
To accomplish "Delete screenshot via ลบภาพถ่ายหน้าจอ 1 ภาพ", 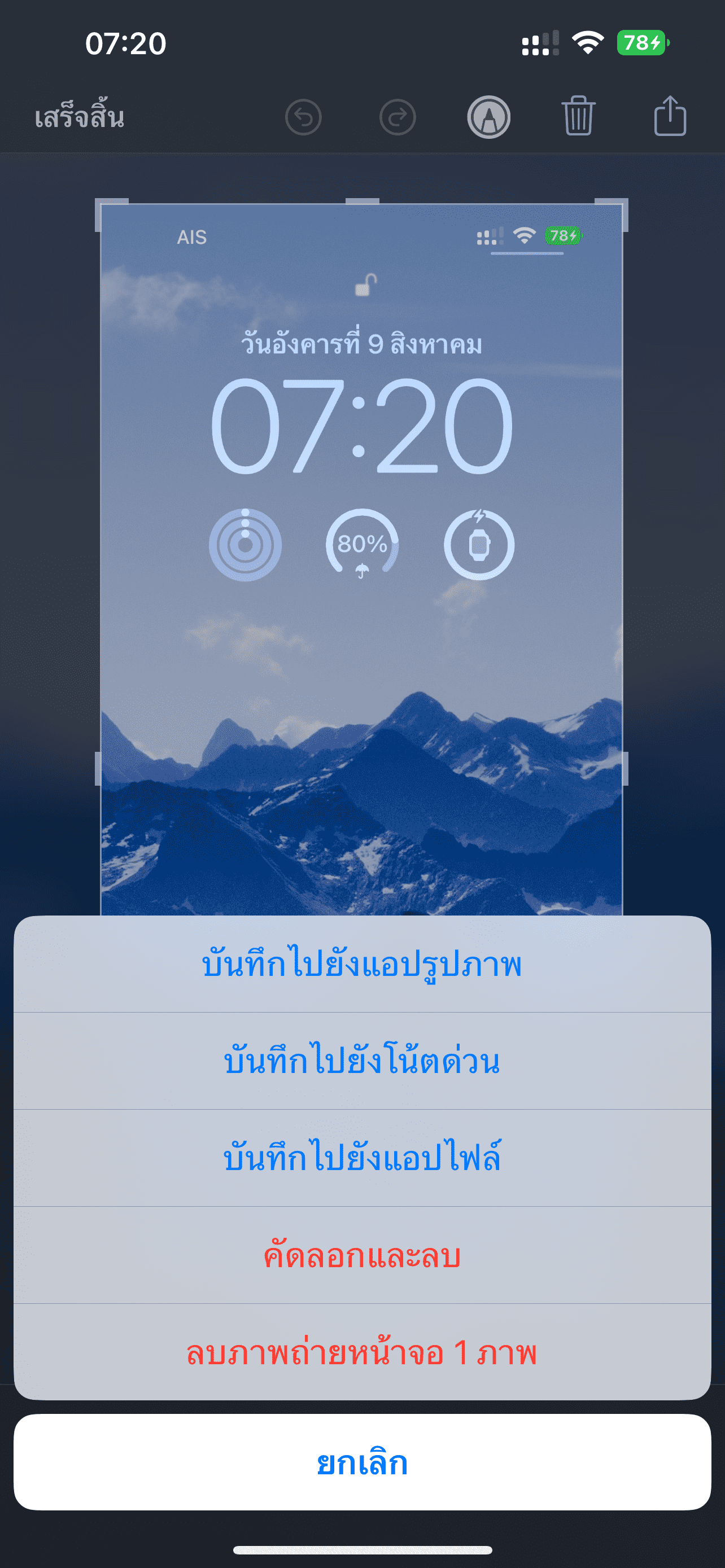I will (362, 1352).
